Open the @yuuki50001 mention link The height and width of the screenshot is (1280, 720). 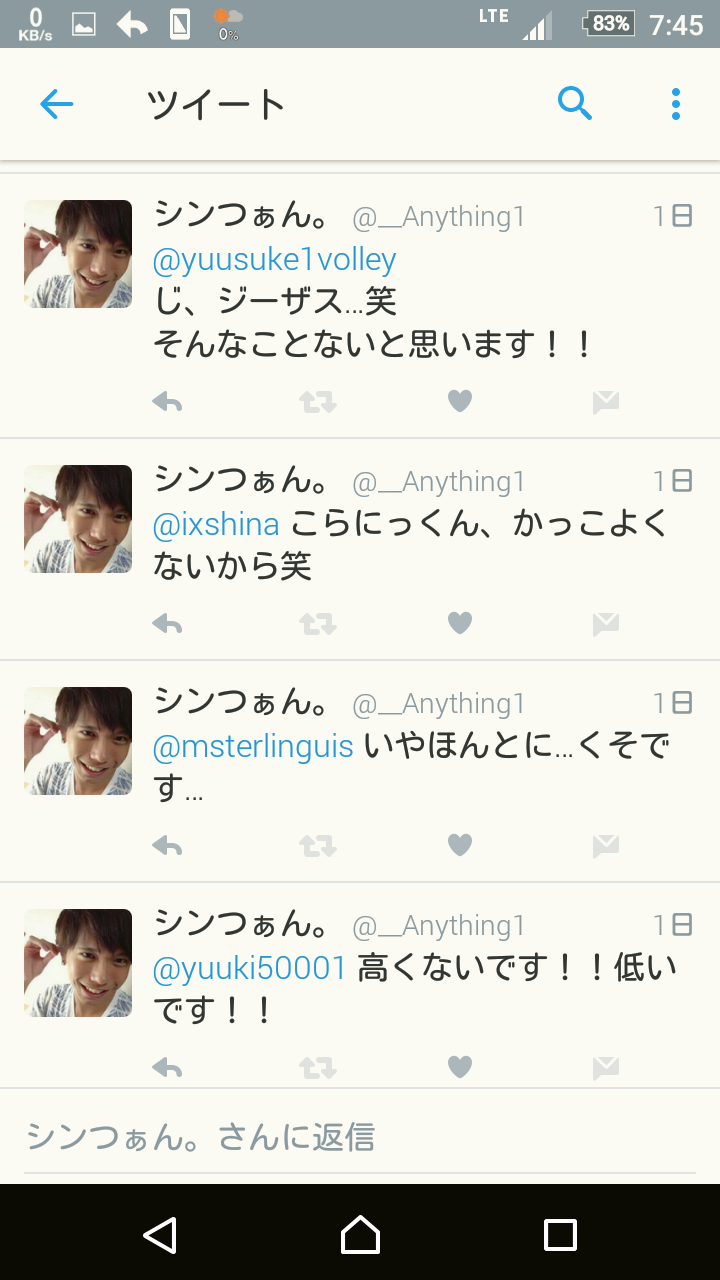coord(250,968)
